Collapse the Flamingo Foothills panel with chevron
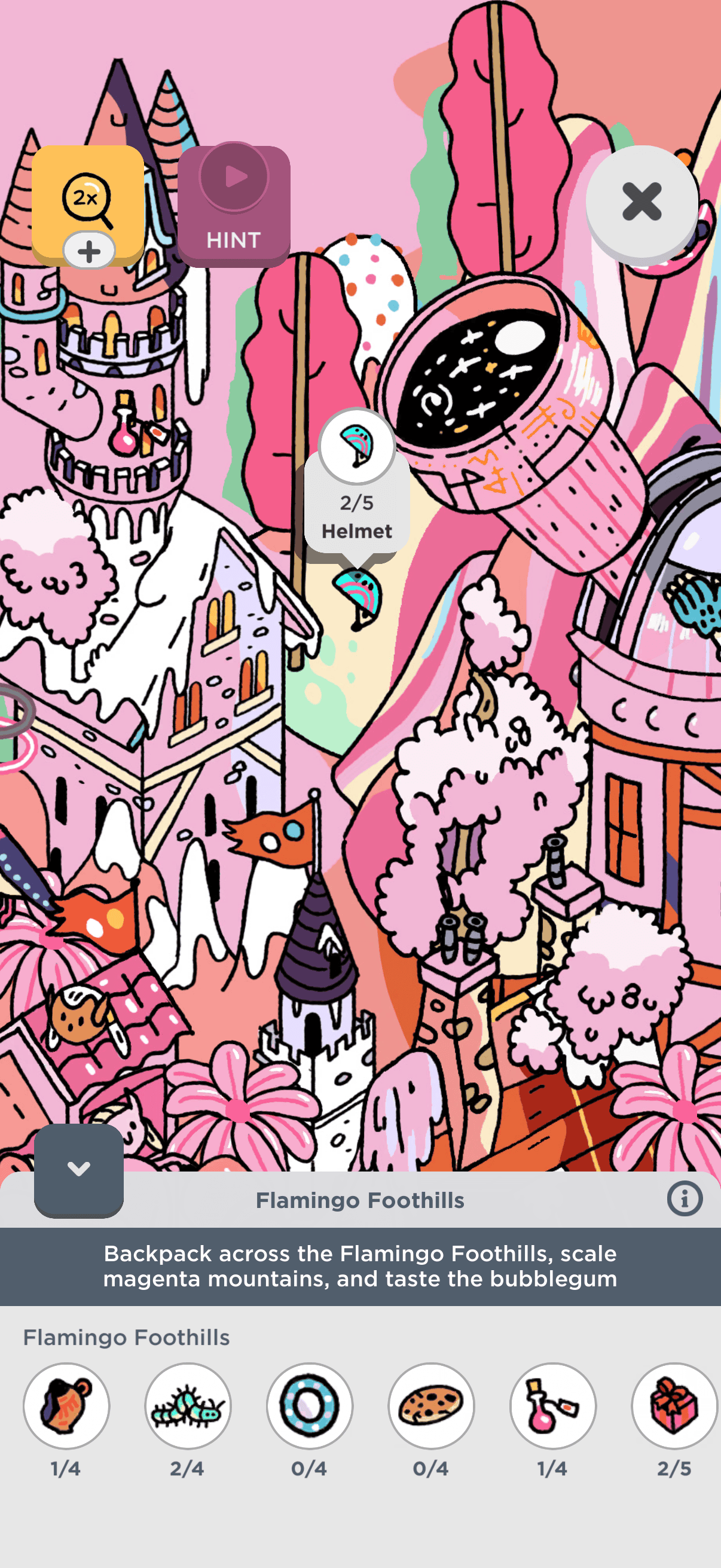The height and width of the screenshot is (1568, 721). point(78,1169)
